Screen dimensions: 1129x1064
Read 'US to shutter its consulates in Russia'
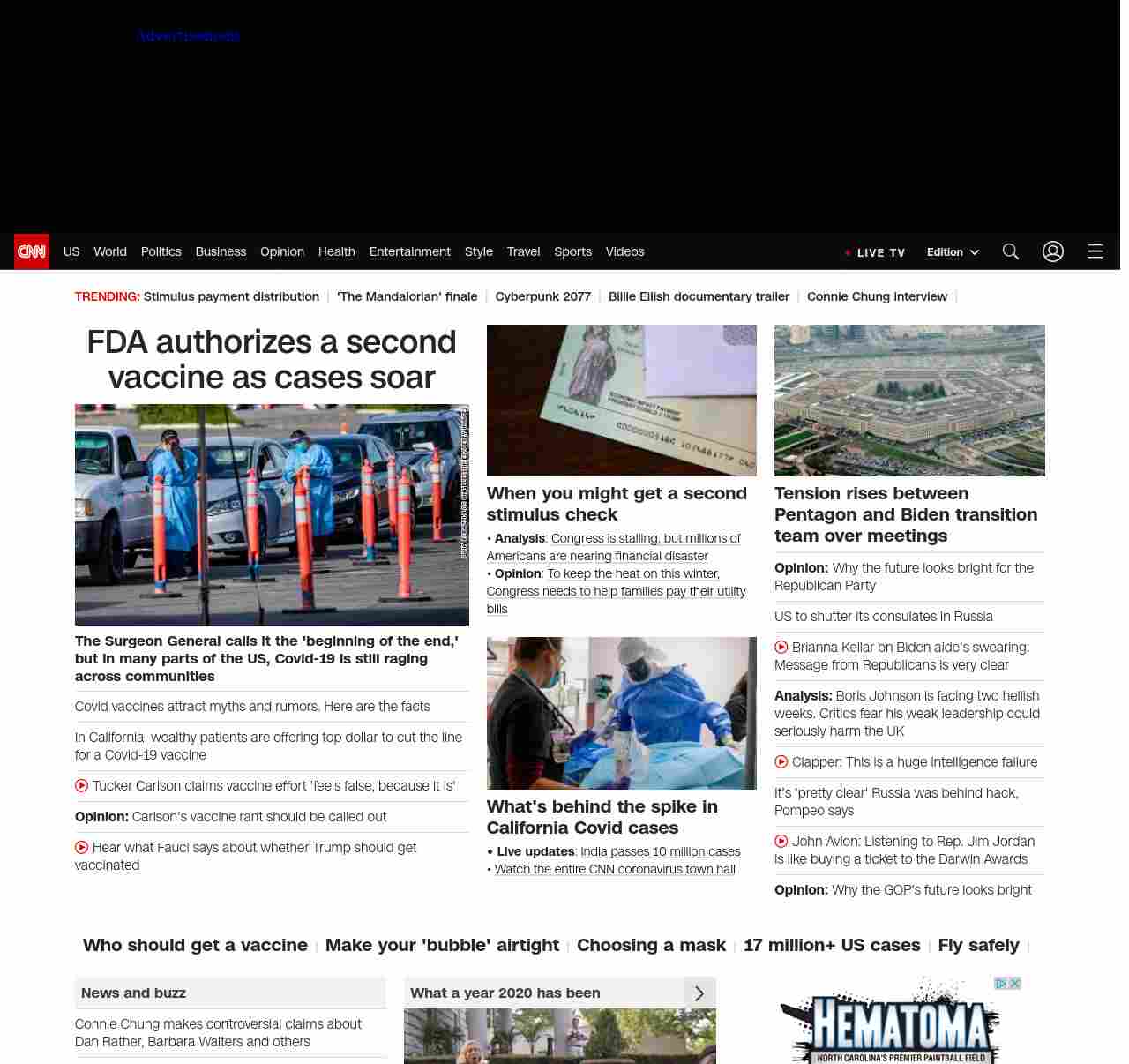pyautogui.click(x=883, y=616)
